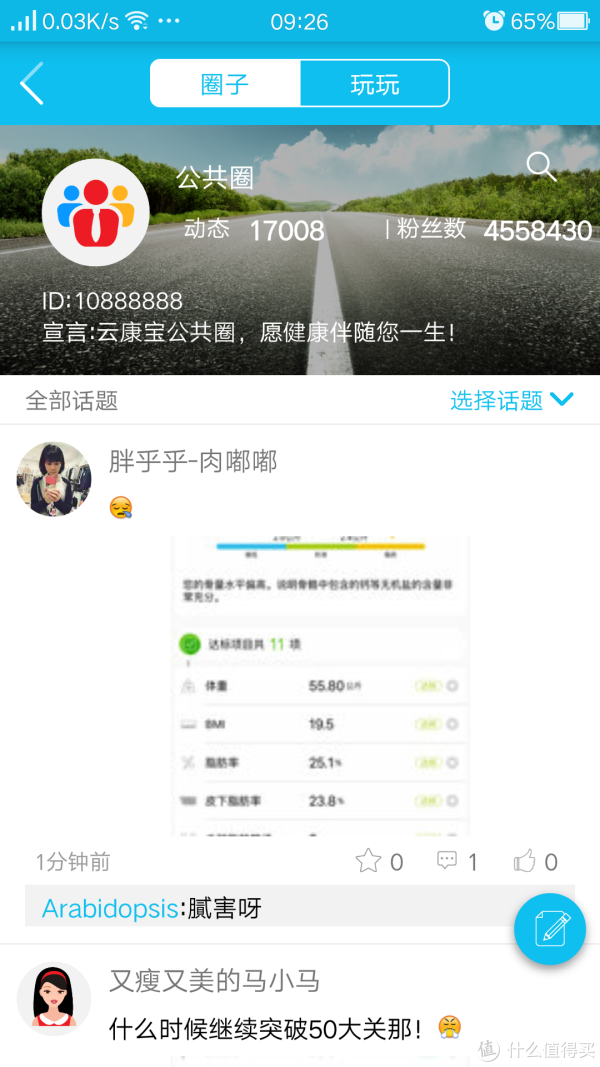The image size is (600, 1067).
Task: Open 胖乎乎-肉嘟嘟's profile avatar
Action: point(54,479)
